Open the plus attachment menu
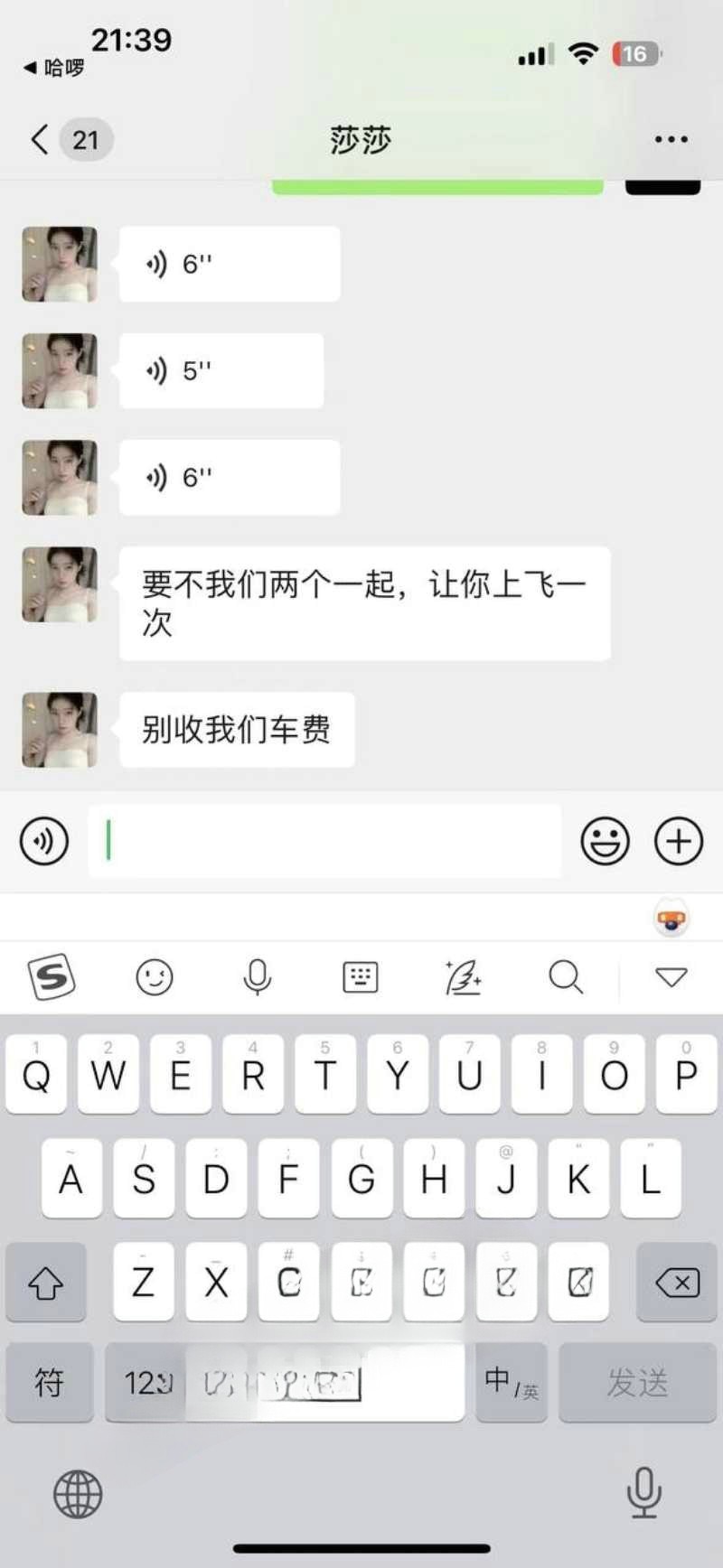723x1568 pixels. click(x=678, y=841)
